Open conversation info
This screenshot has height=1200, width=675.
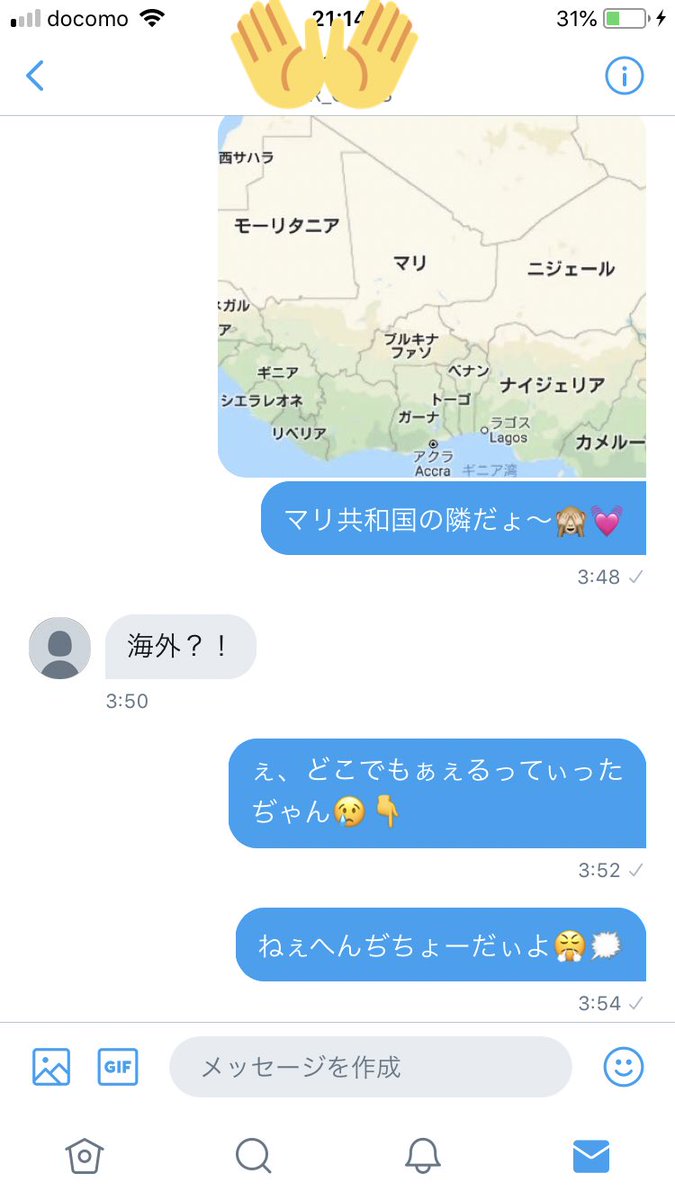(x=624, y=75)
